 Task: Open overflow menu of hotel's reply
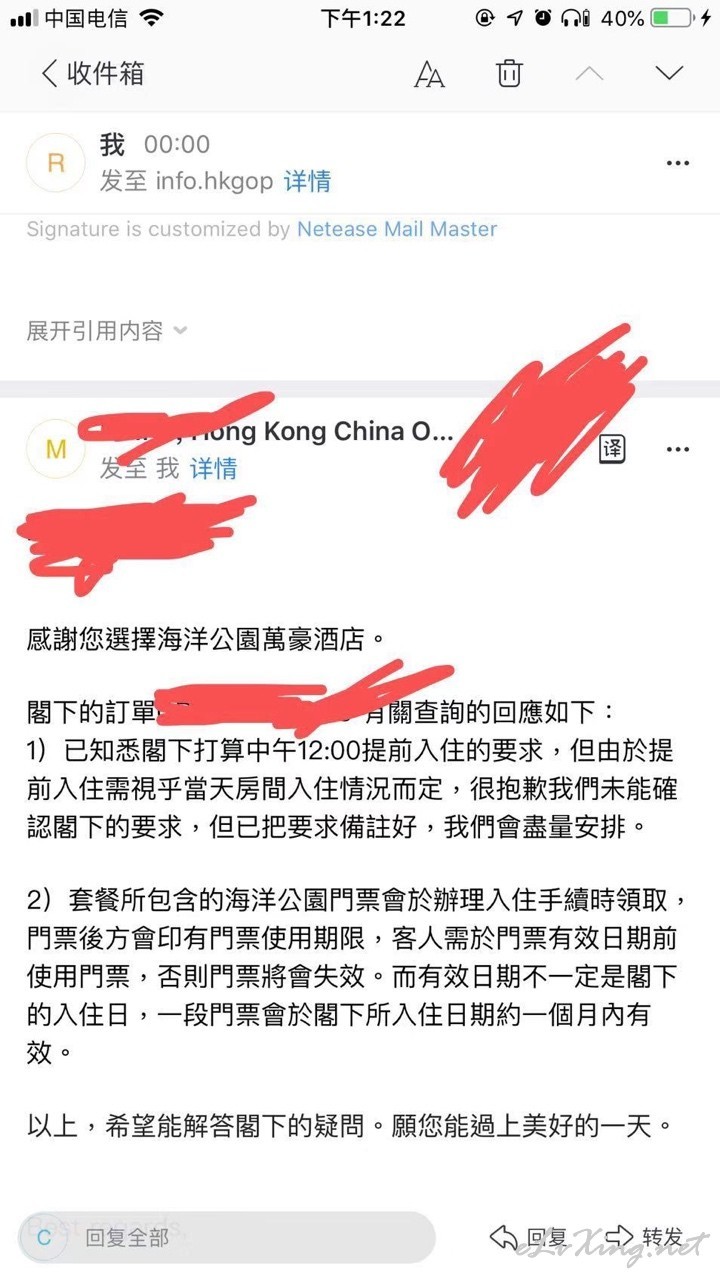[678, 450]
